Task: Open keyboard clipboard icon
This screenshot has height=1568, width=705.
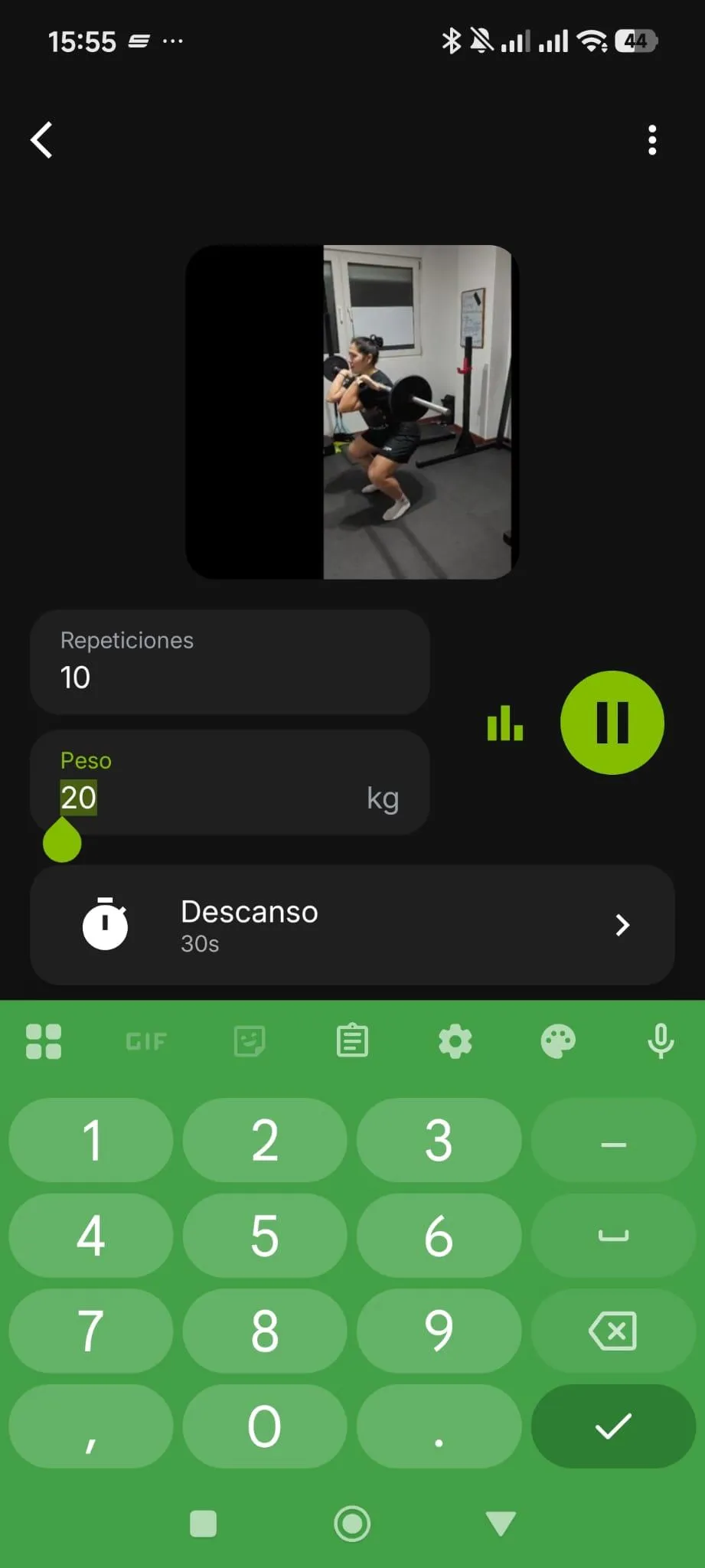Action: (x=352, y=1041)
